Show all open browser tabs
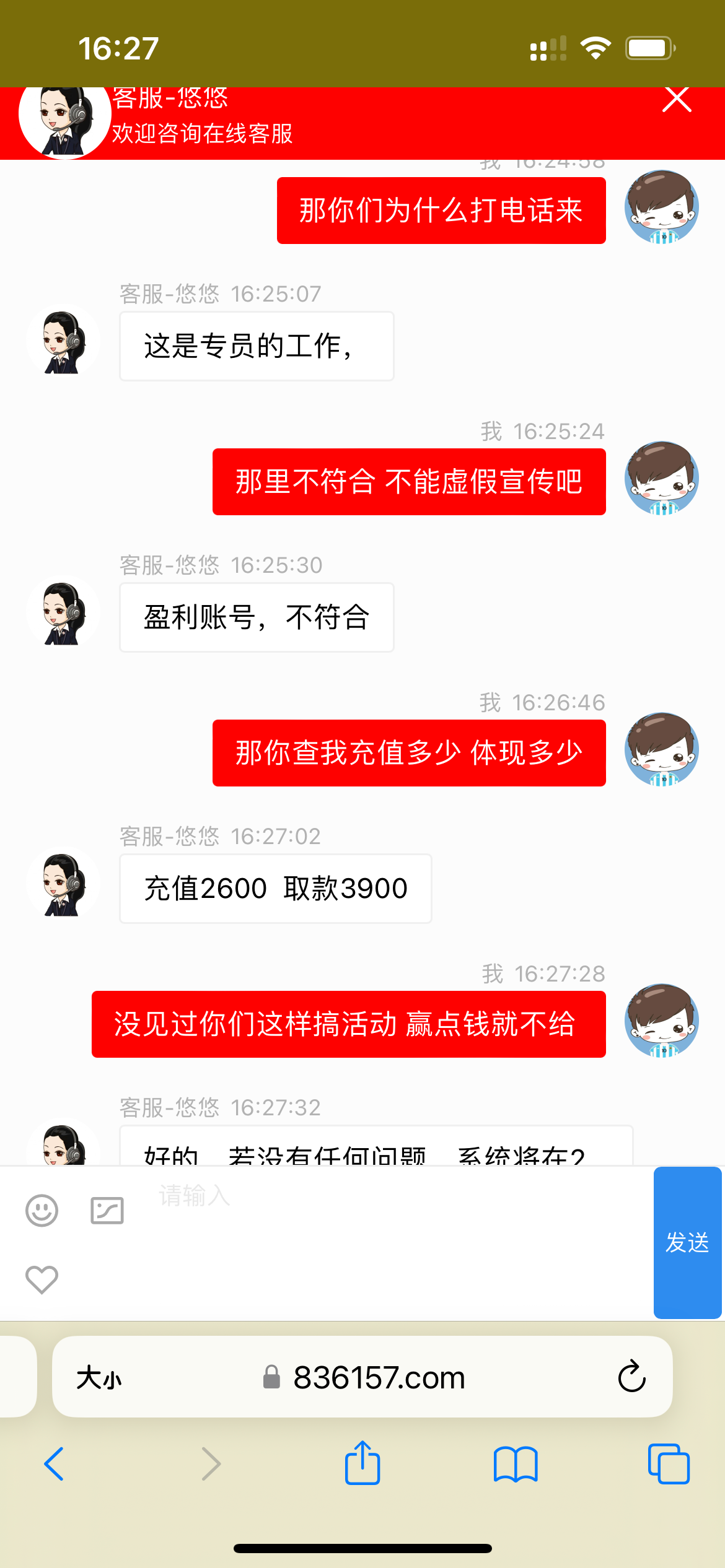Screen dimensions: 725x1568 pos(668,1464)
